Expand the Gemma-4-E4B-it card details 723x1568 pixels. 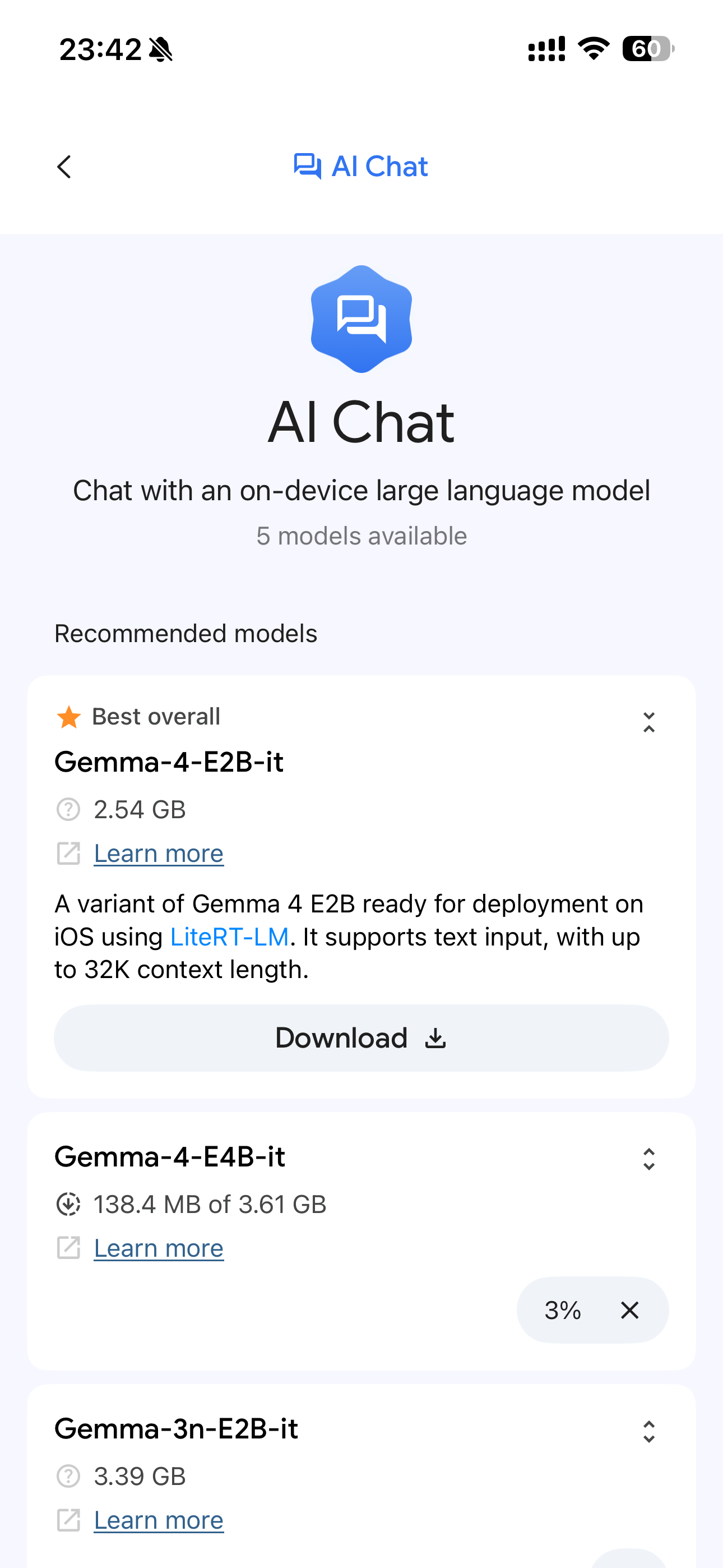pos(649,1159)
